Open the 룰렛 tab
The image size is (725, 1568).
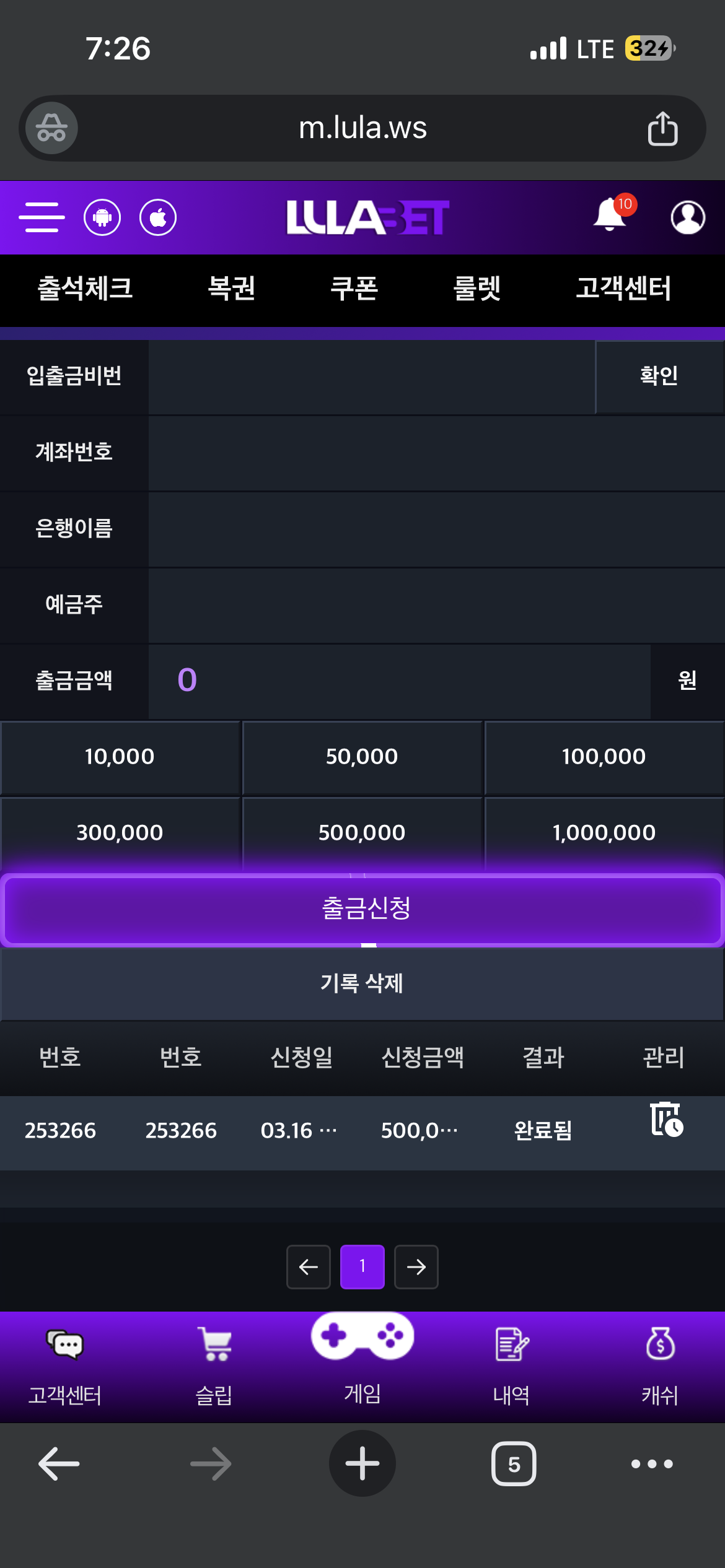[477, 289]
